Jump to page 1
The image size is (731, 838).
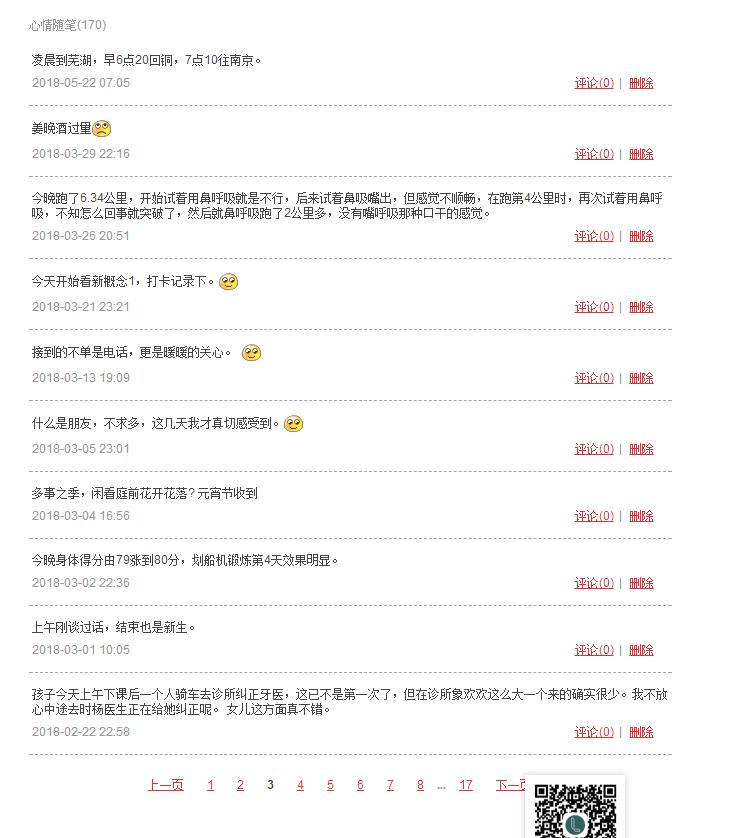click(x=210, y=785)
